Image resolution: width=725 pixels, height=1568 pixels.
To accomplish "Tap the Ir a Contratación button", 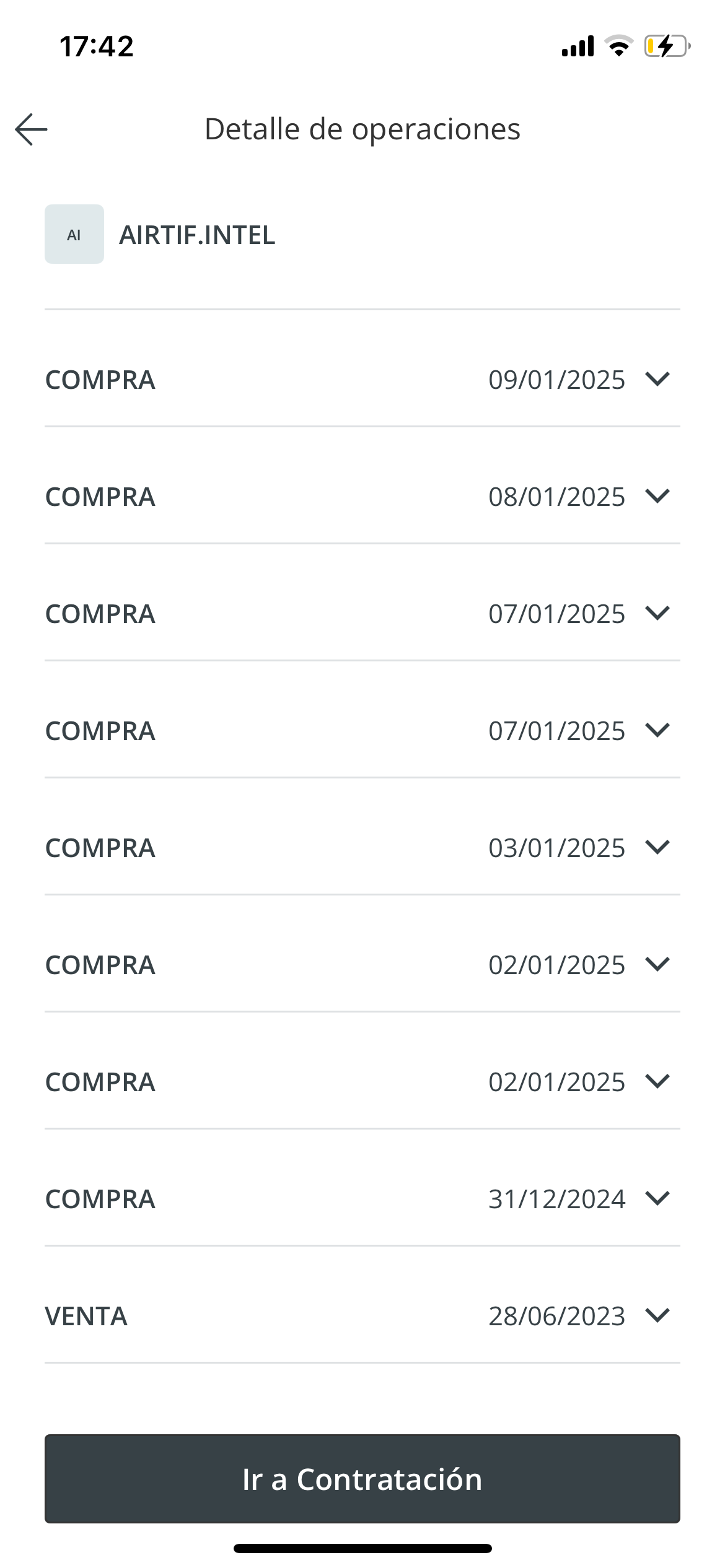I will coord(362,1479).
